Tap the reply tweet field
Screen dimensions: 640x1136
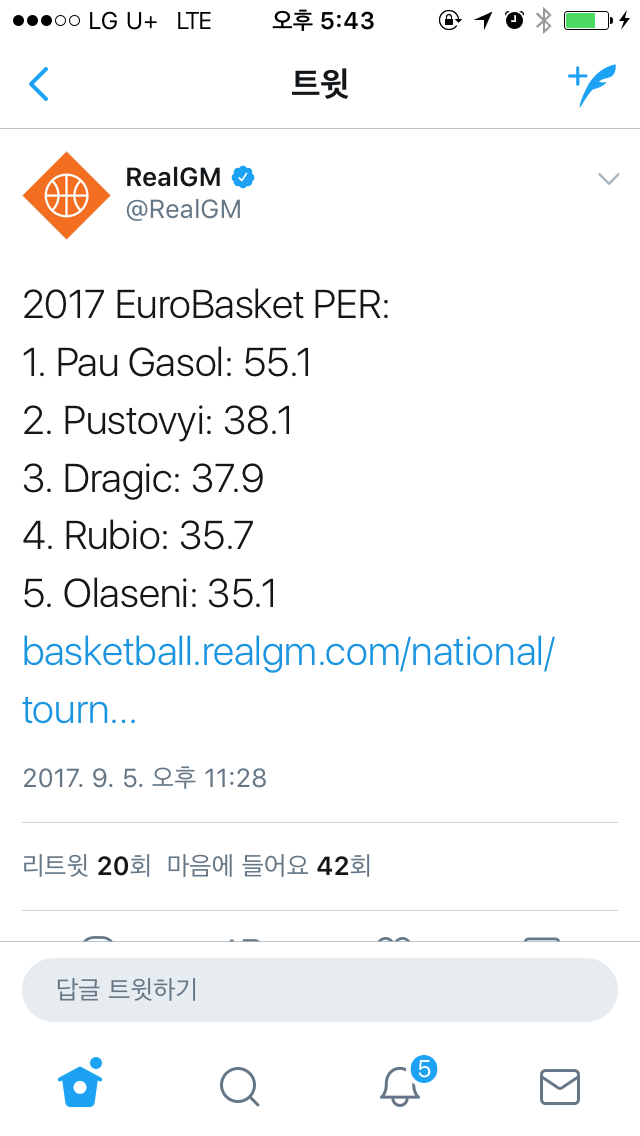pos(320,990)
